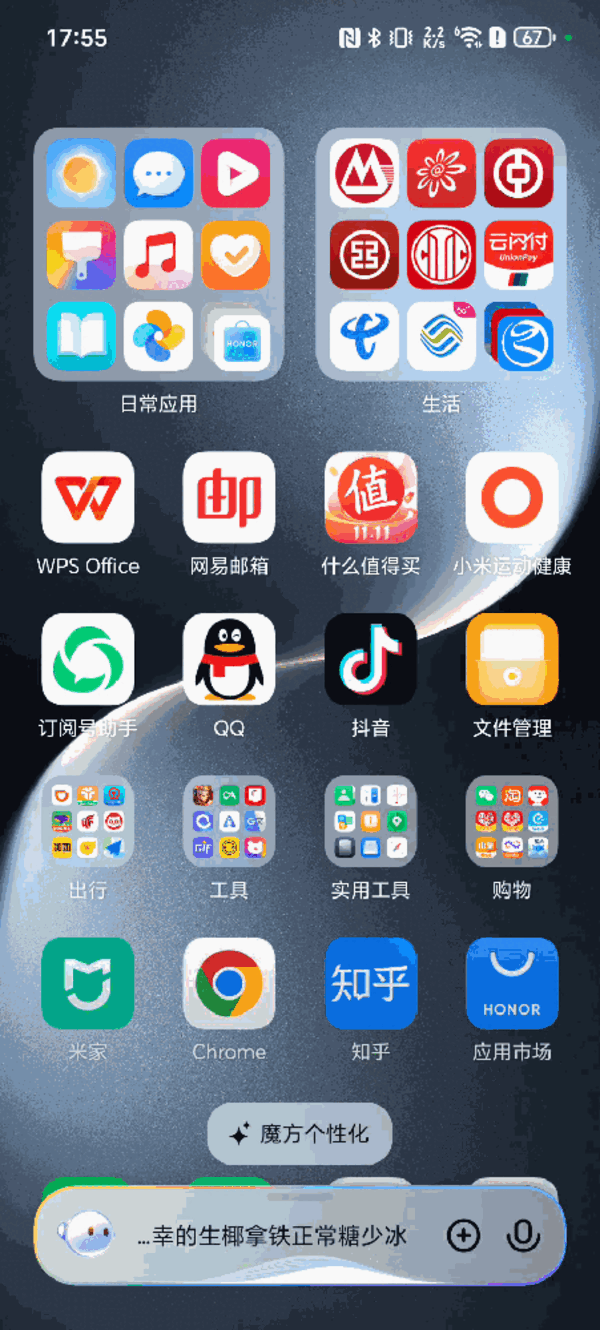Launch the 网易邮箱 mail app
The height and width of the screenshot is (1330, 600).
pos(229,497)
